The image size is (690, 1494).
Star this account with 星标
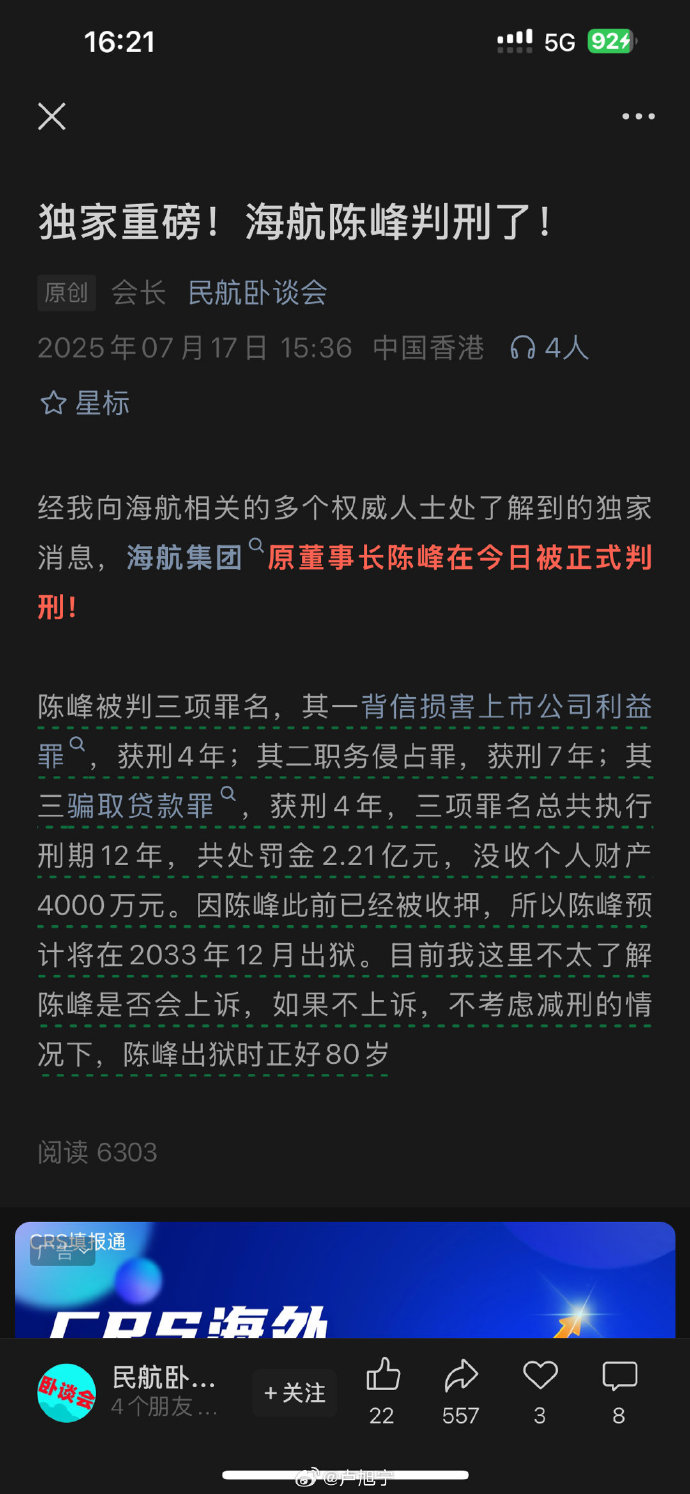coord(84,403)
